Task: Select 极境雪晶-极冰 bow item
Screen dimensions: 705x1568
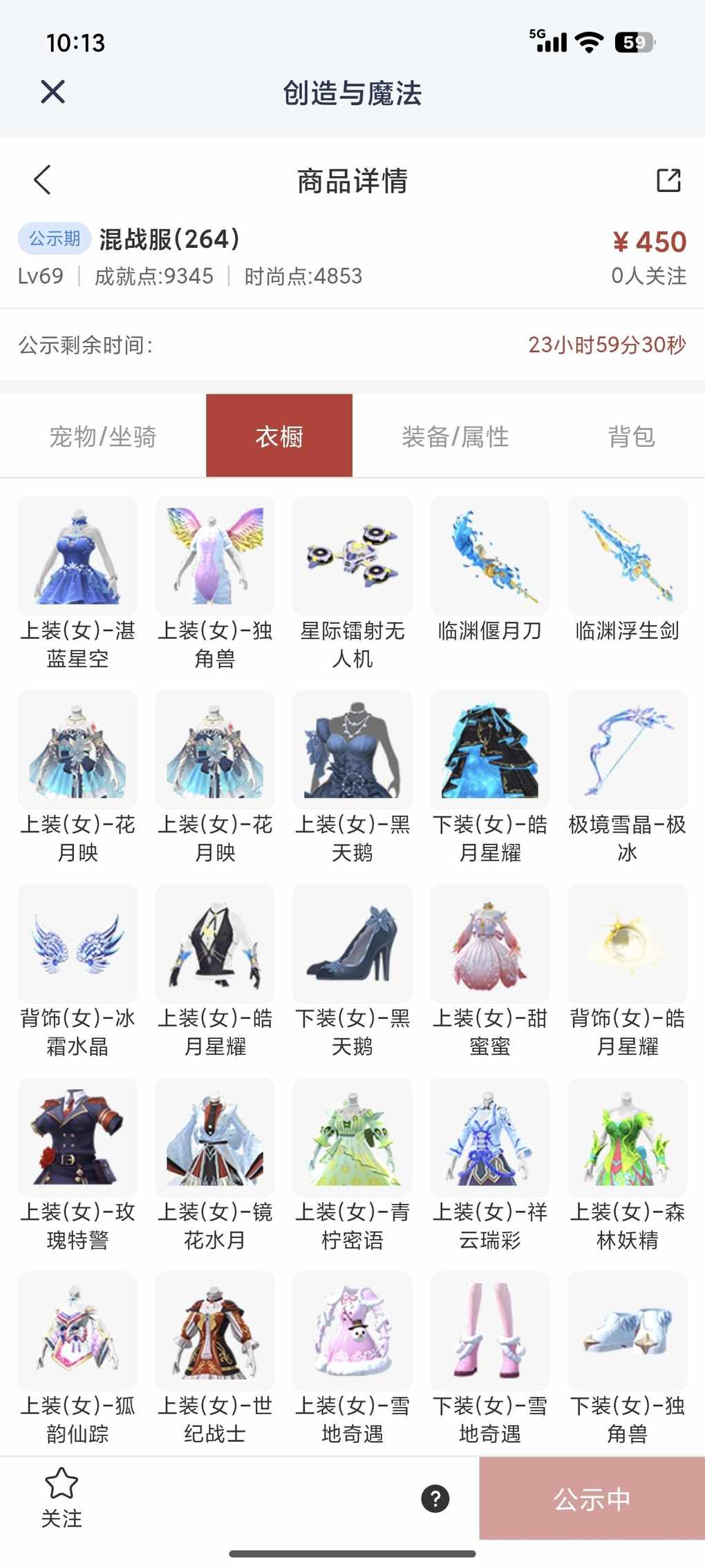Action: [627, 750]
